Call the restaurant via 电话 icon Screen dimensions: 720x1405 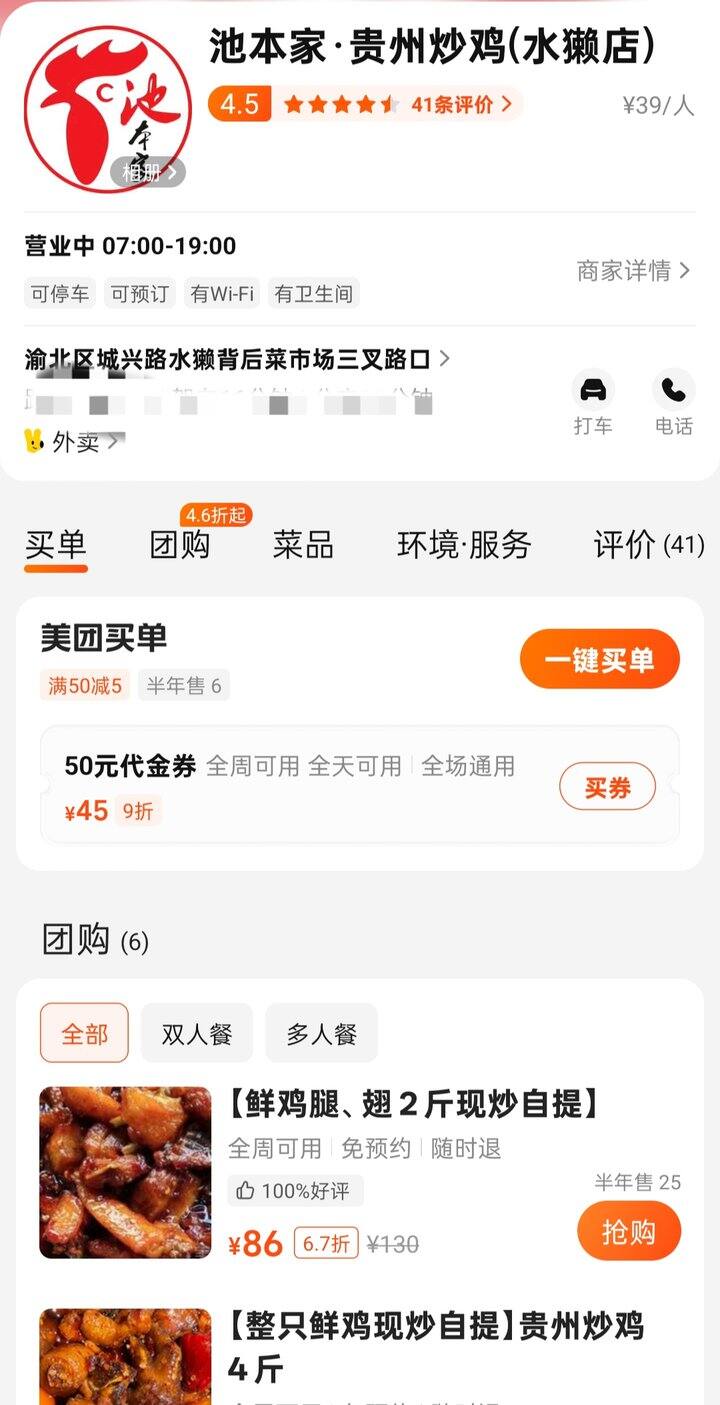(x=674, y=403)
